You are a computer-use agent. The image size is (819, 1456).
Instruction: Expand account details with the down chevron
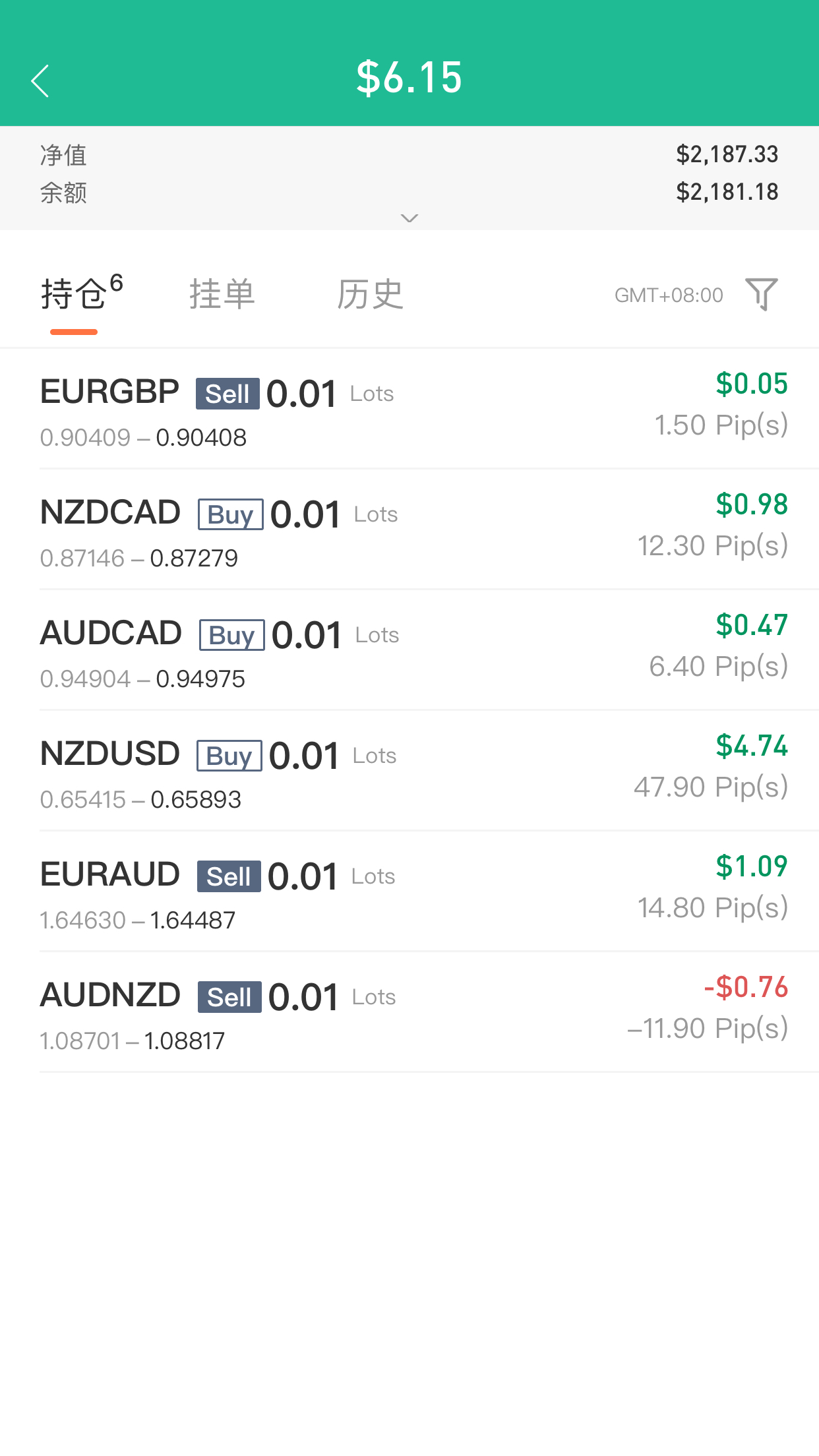(409, 218)
